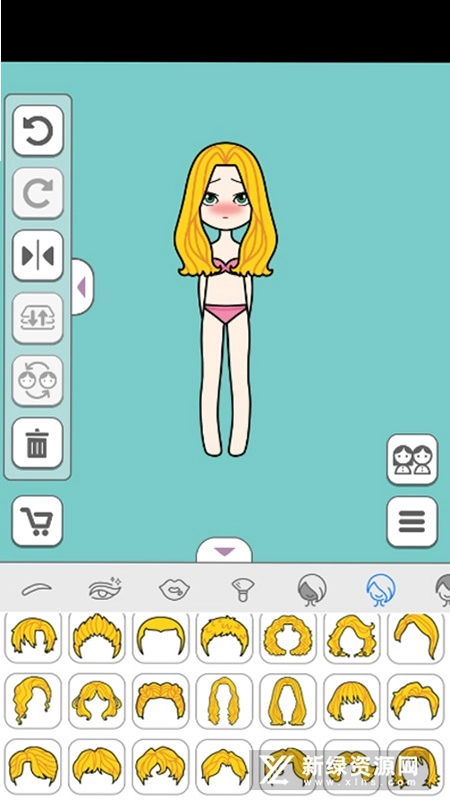Open the two-characters button
450x800 pixels.
(x=412, y=459)
